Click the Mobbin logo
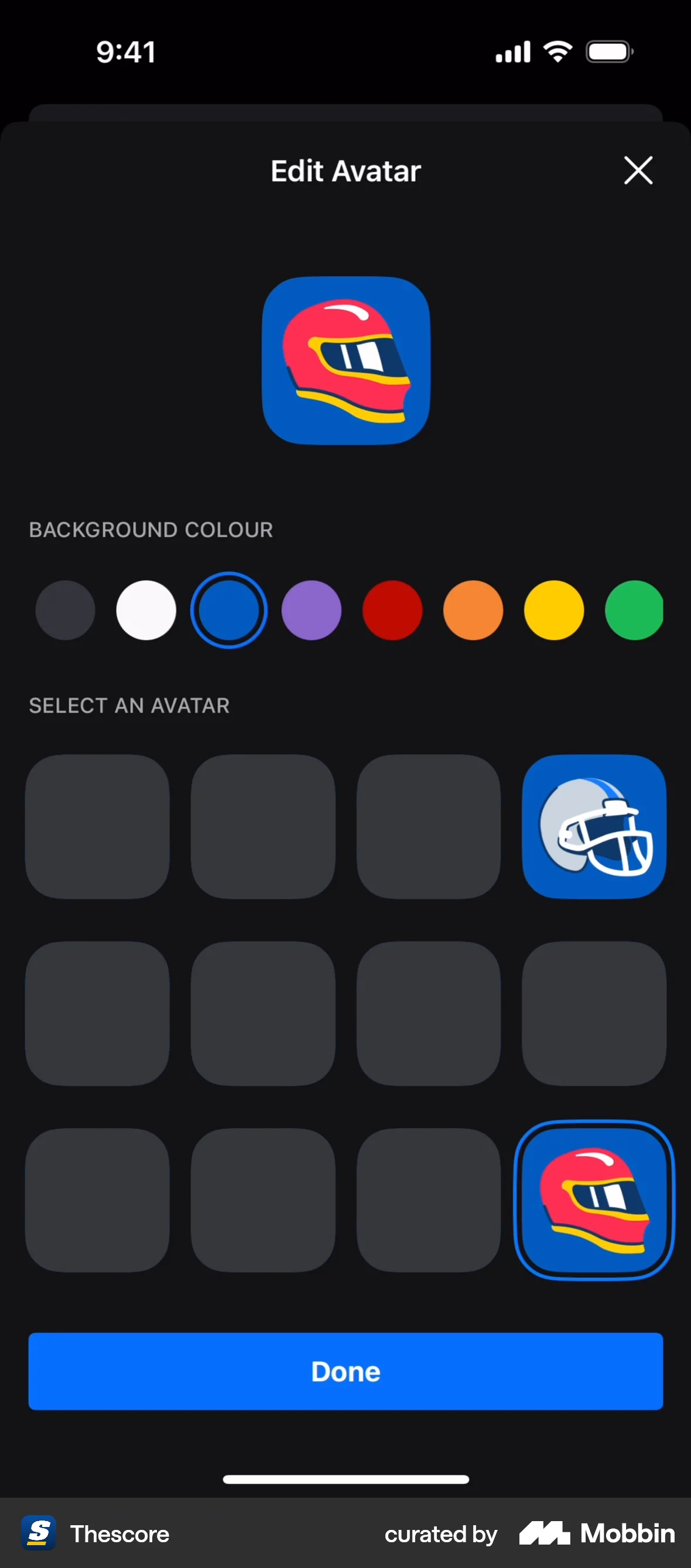691x1568 pixels. [x=595, y=1534]
